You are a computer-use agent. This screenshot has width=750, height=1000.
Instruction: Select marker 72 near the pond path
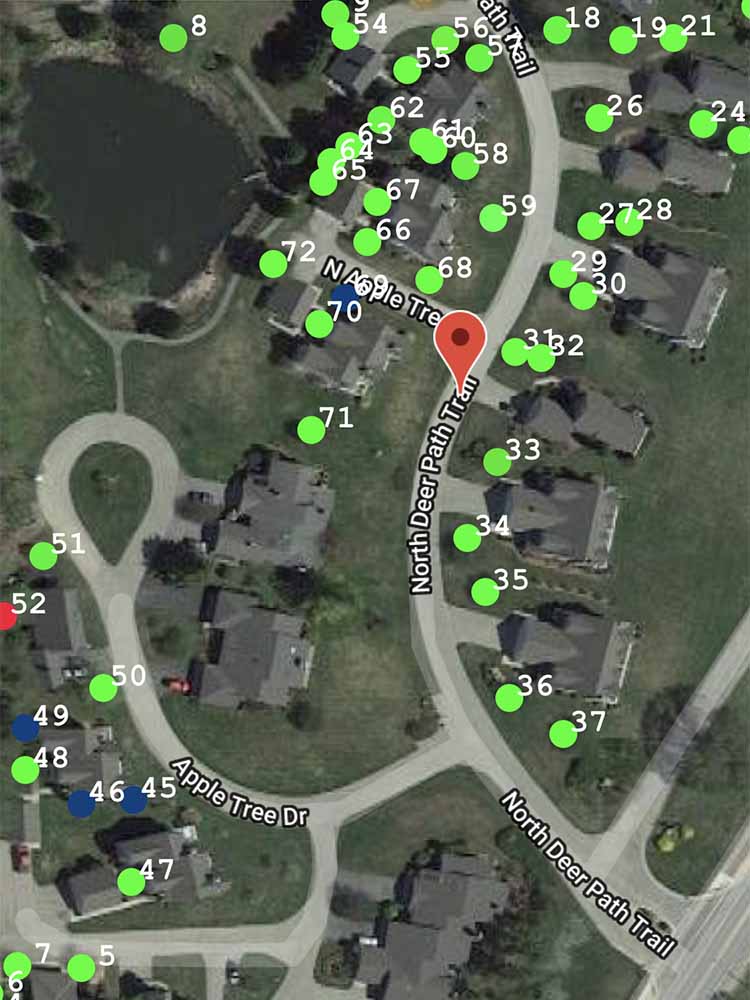(x=273, y=264)
